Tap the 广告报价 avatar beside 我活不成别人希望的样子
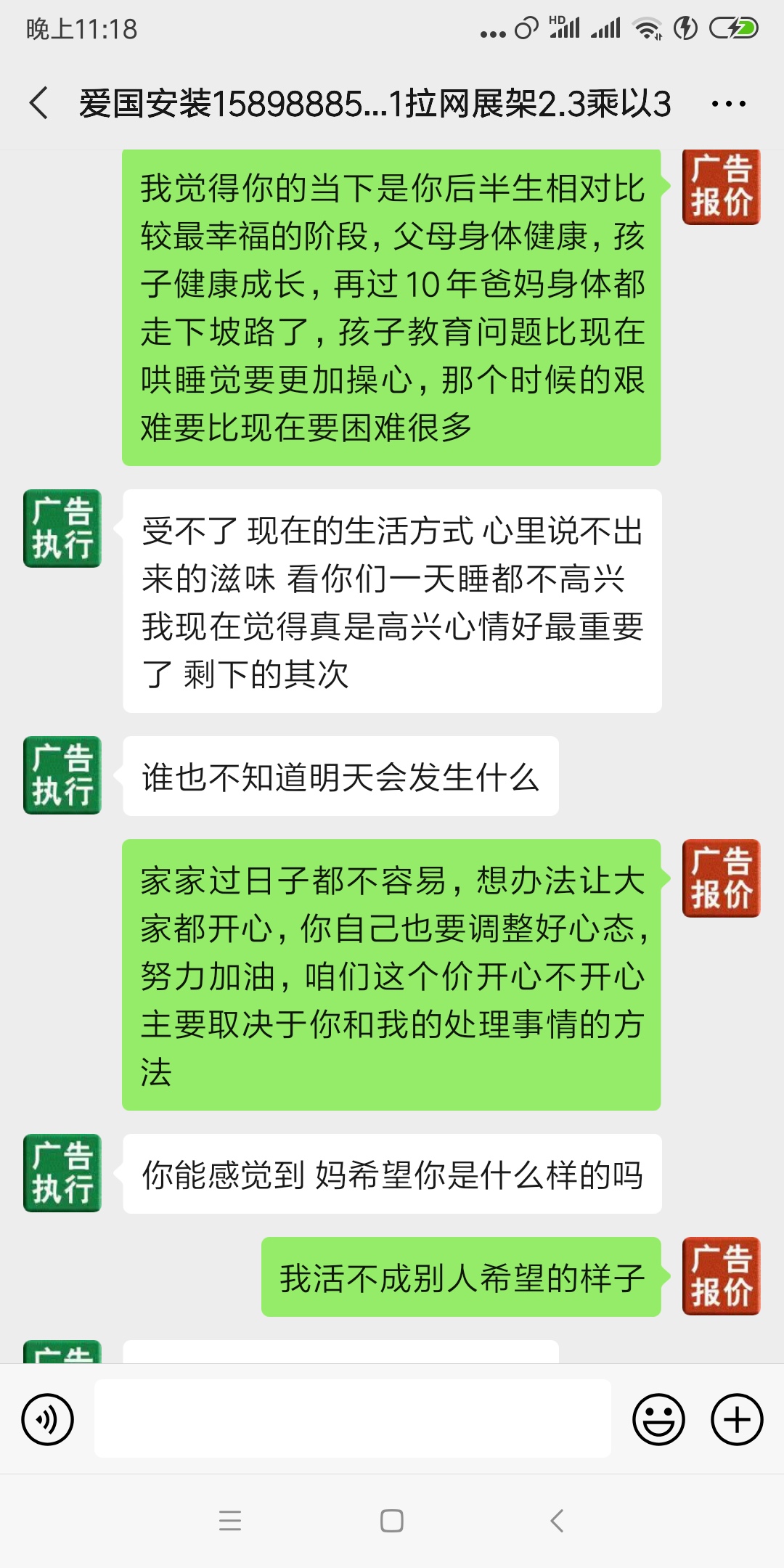Screen dimensions: 784x1568 tap(721, 1276)
